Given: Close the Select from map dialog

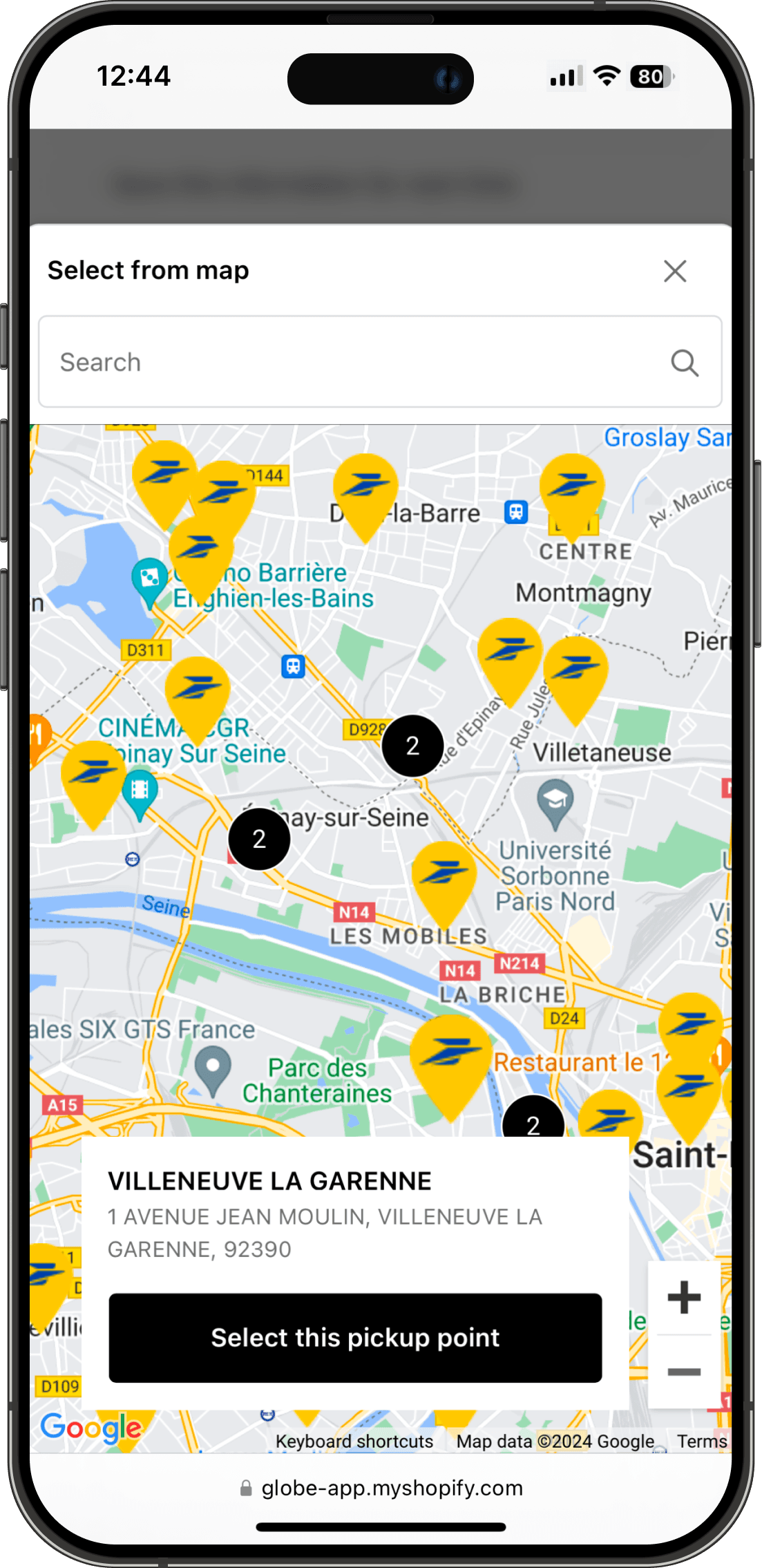Looking at the screenshot, I should tap(675, 271).
